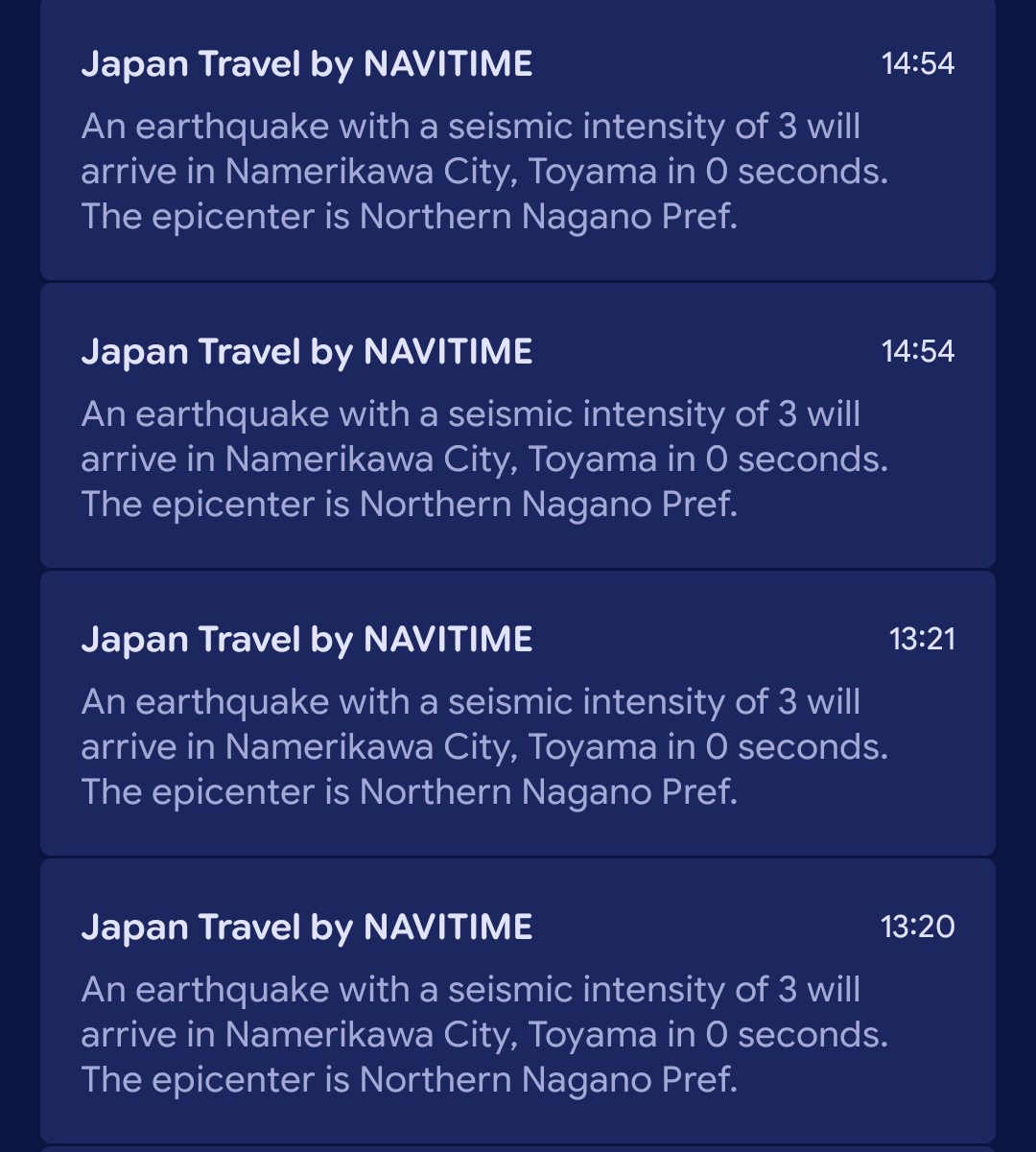This screenshot has width=1036, height=1152.
Task: Open the NAVITIME earthquake notification from 13:20
Action: click(518, 1001)
